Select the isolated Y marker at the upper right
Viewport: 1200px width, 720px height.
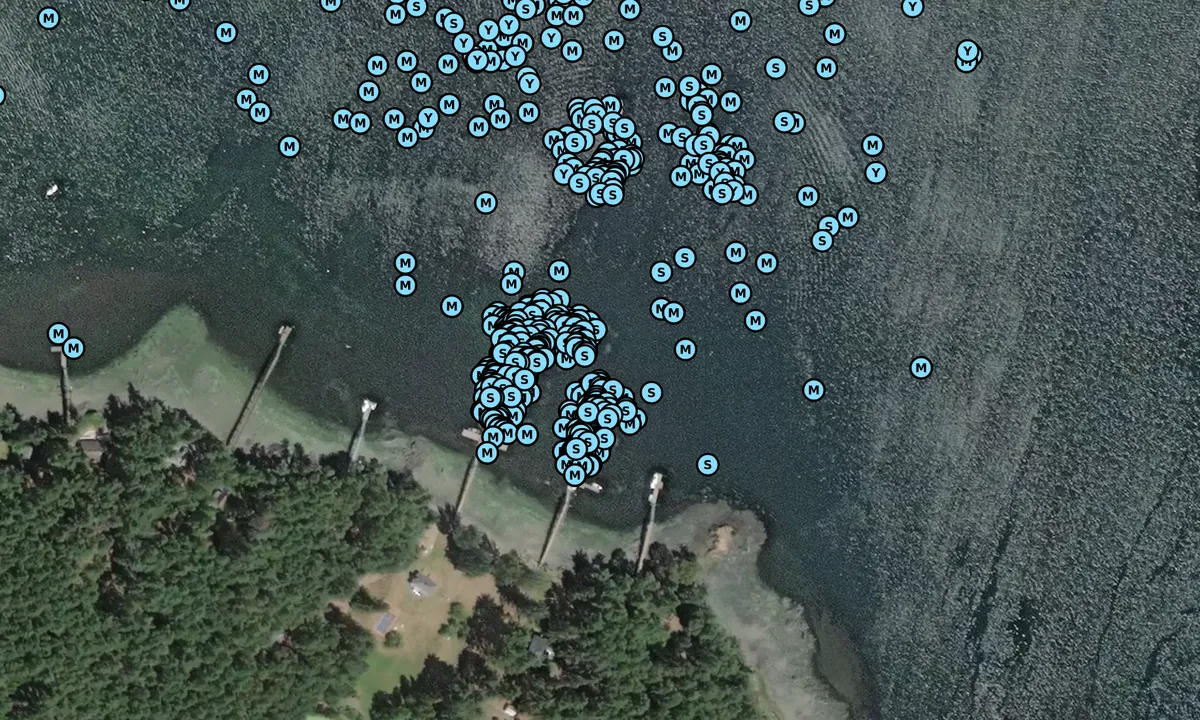point(967,51)
